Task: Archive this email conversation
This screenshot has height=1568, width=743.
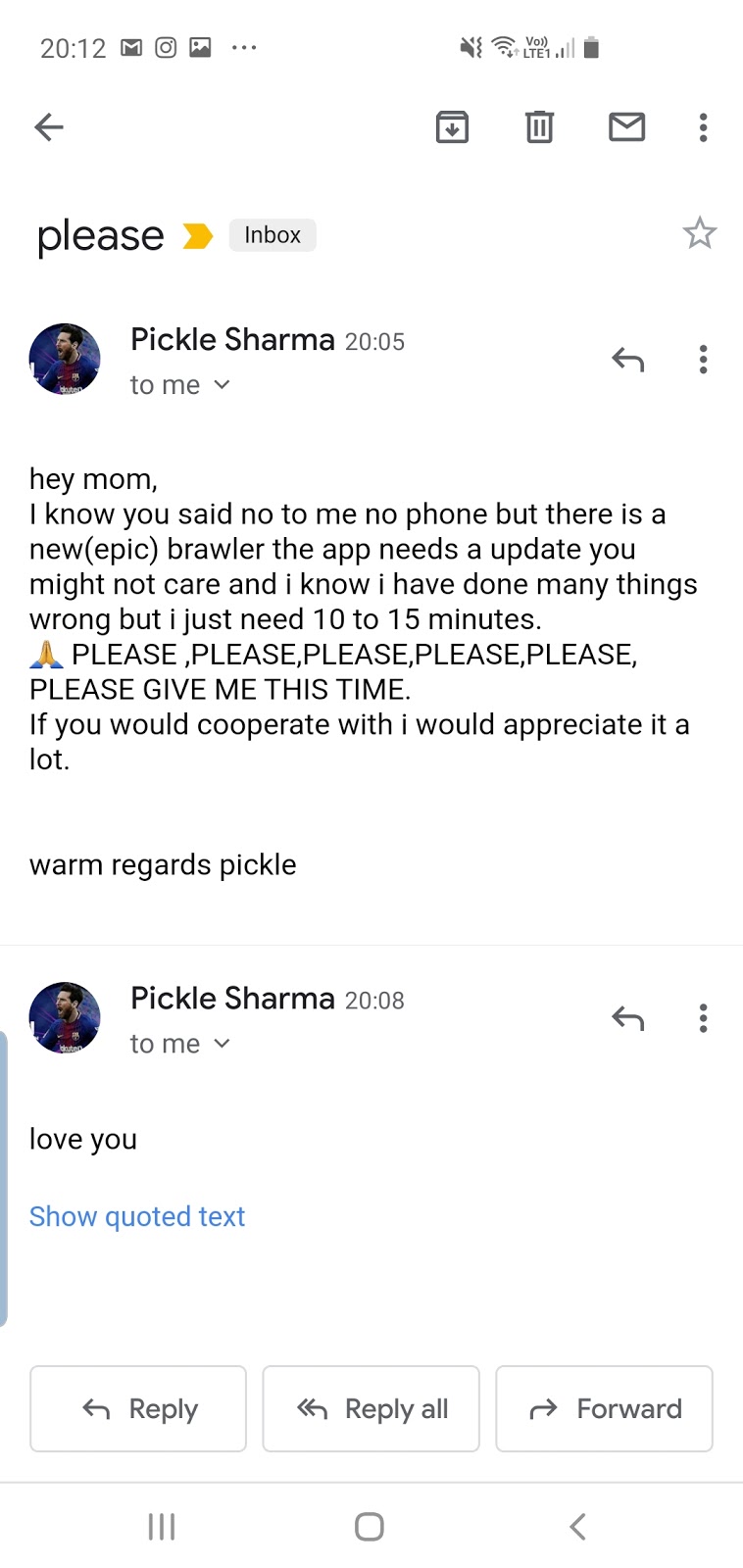Action: point(452,127)
